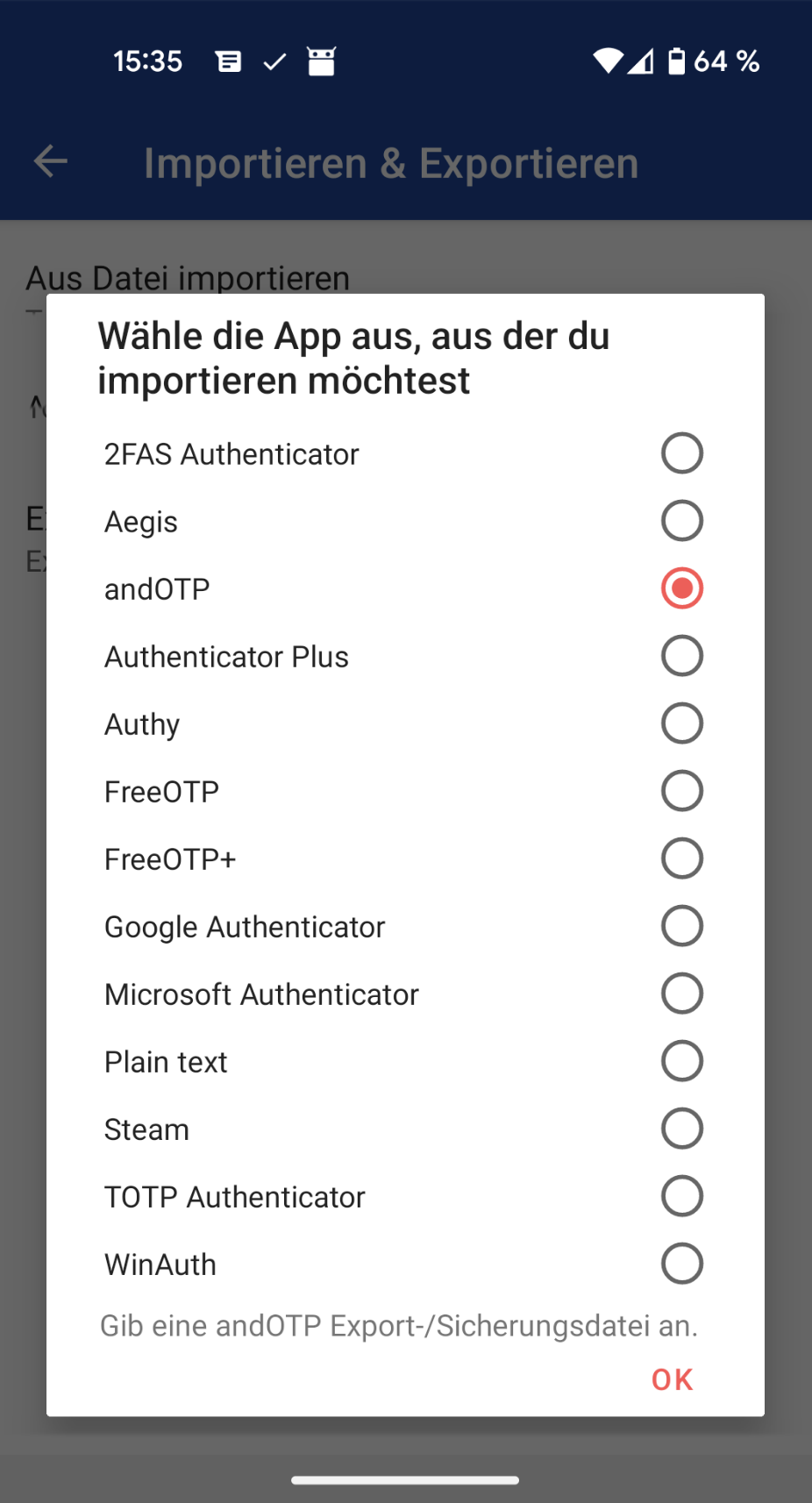Select Authy as the import app
812x1503 pixels.
681,723
